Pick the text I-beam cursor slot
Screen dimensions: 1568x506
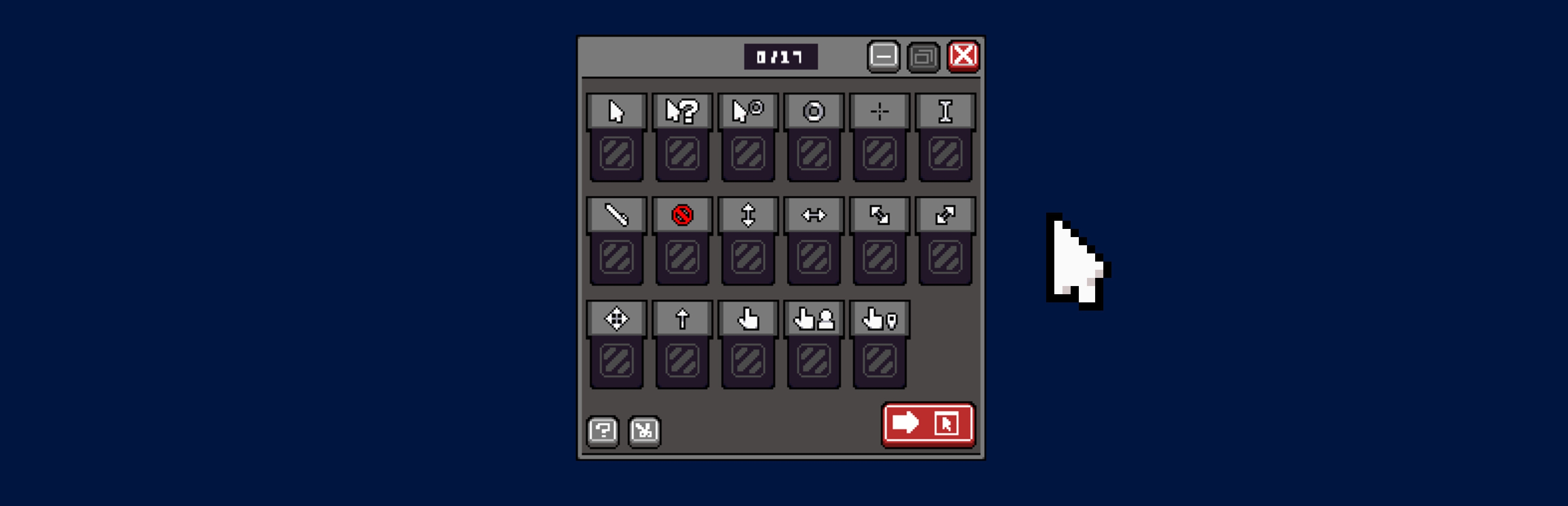tap(945, 136)
